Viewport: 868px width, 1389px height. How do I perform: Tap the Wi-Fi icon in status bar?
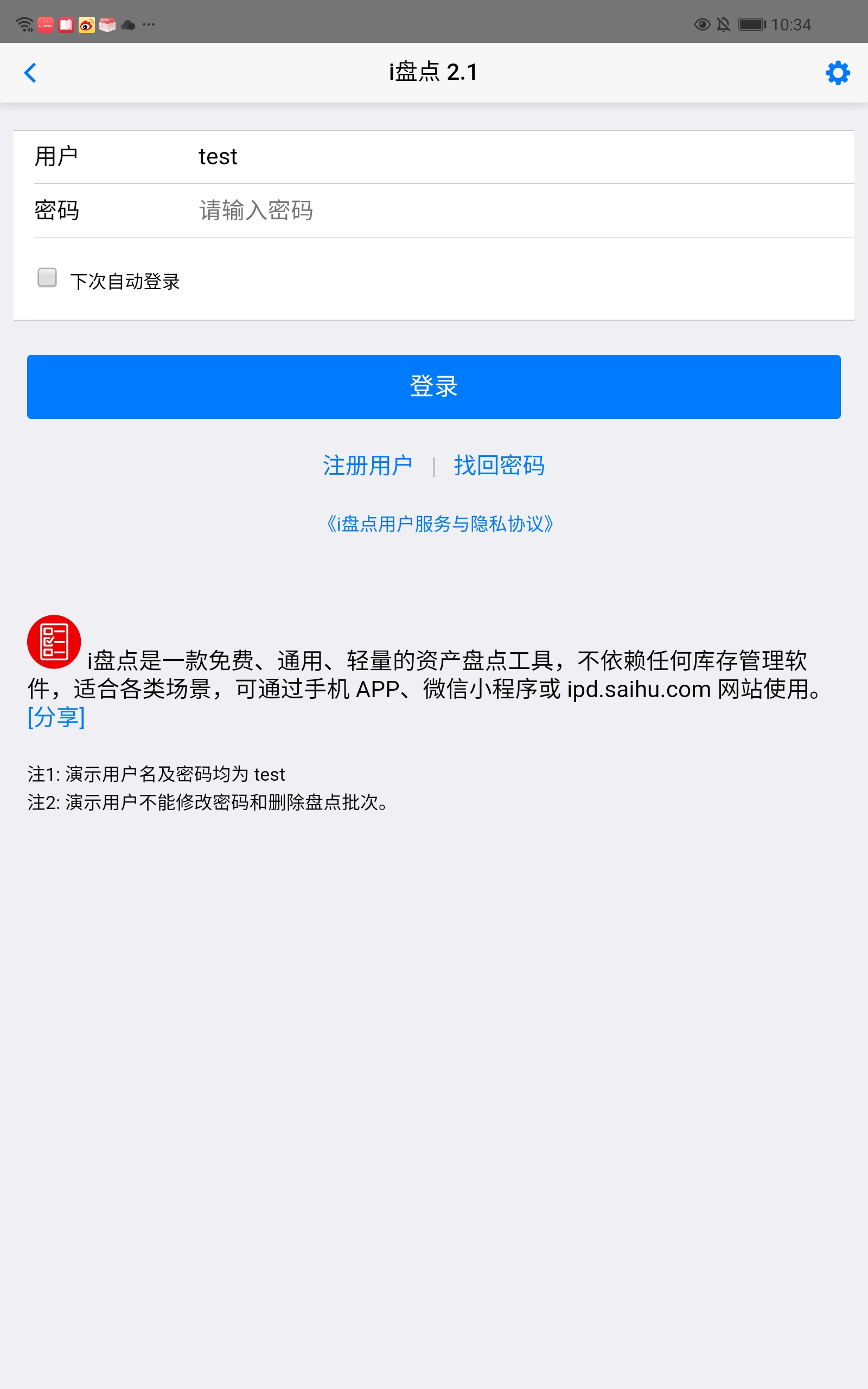24,24
